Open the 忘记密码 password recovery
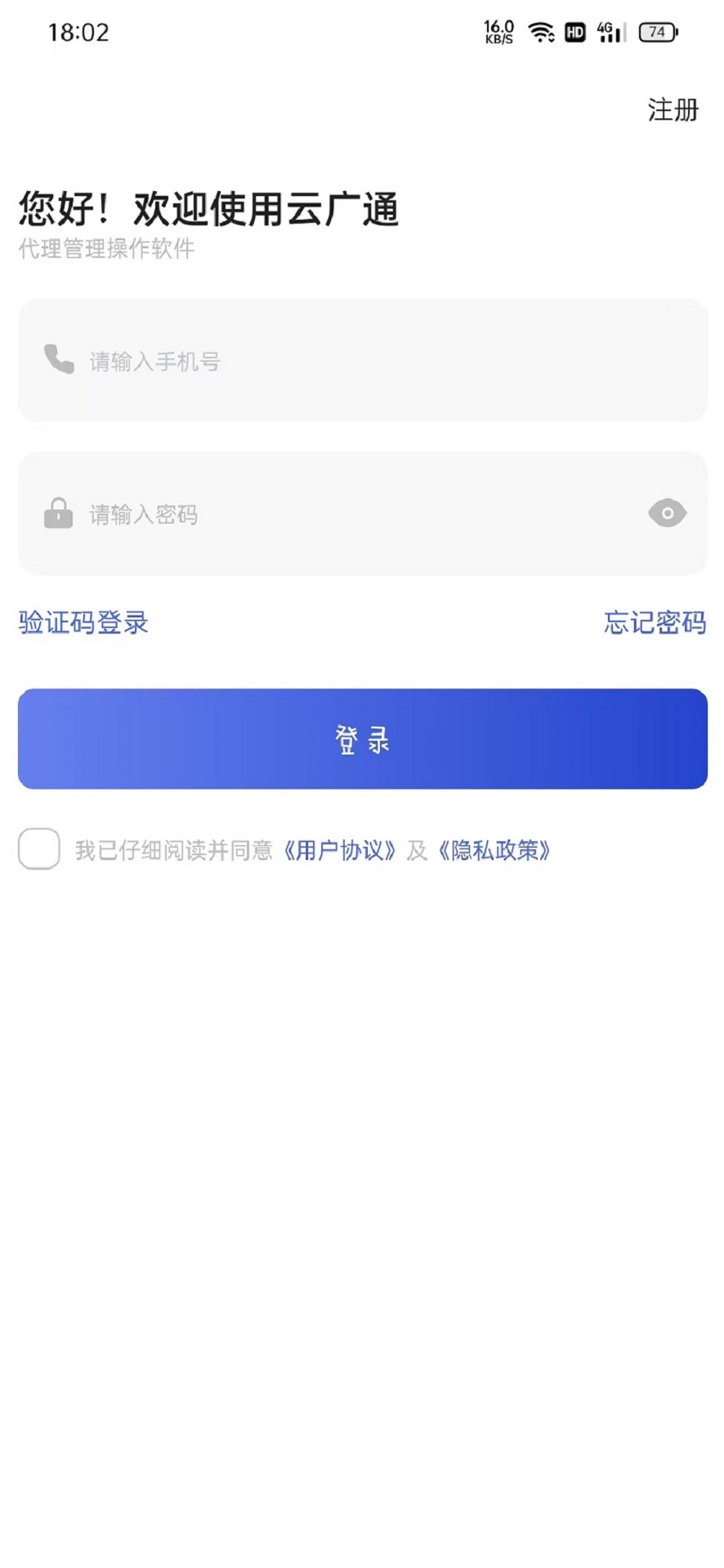Screen dimensions: 724x1568 [655, 622]
